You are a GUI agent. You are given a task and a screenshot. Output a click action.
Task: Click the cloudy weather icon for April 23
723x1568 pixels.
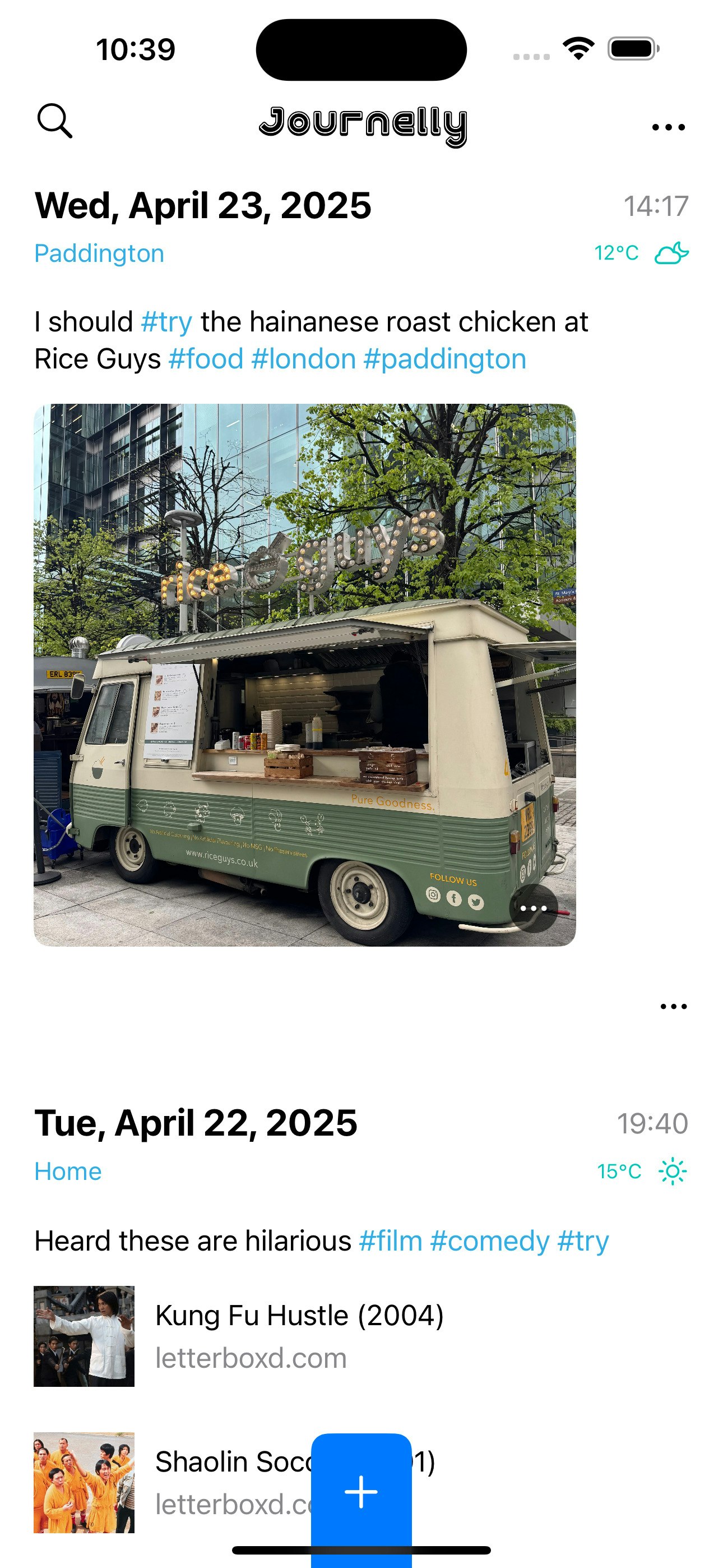click(671, 252)
